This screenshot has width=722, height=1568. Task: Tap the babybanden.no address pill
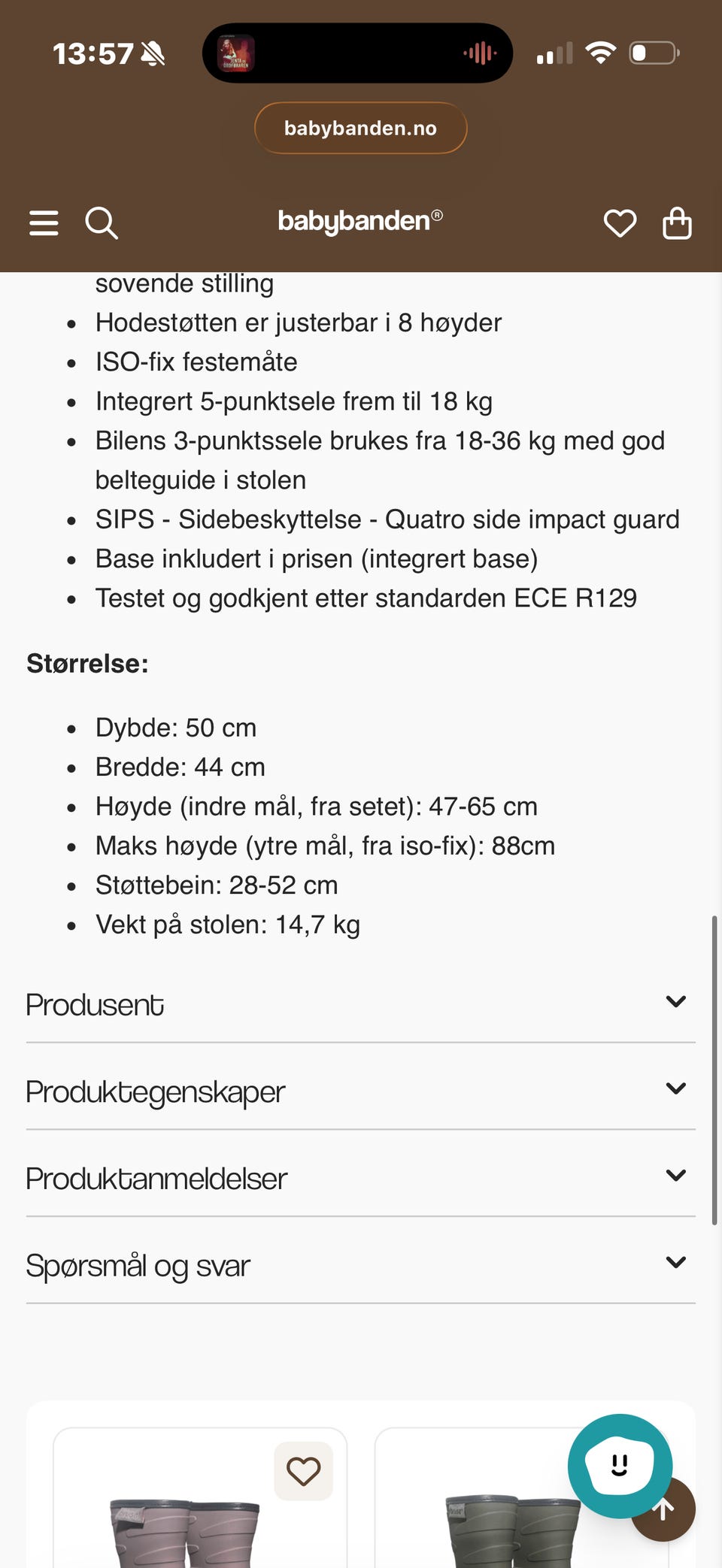tap(361, 128)
